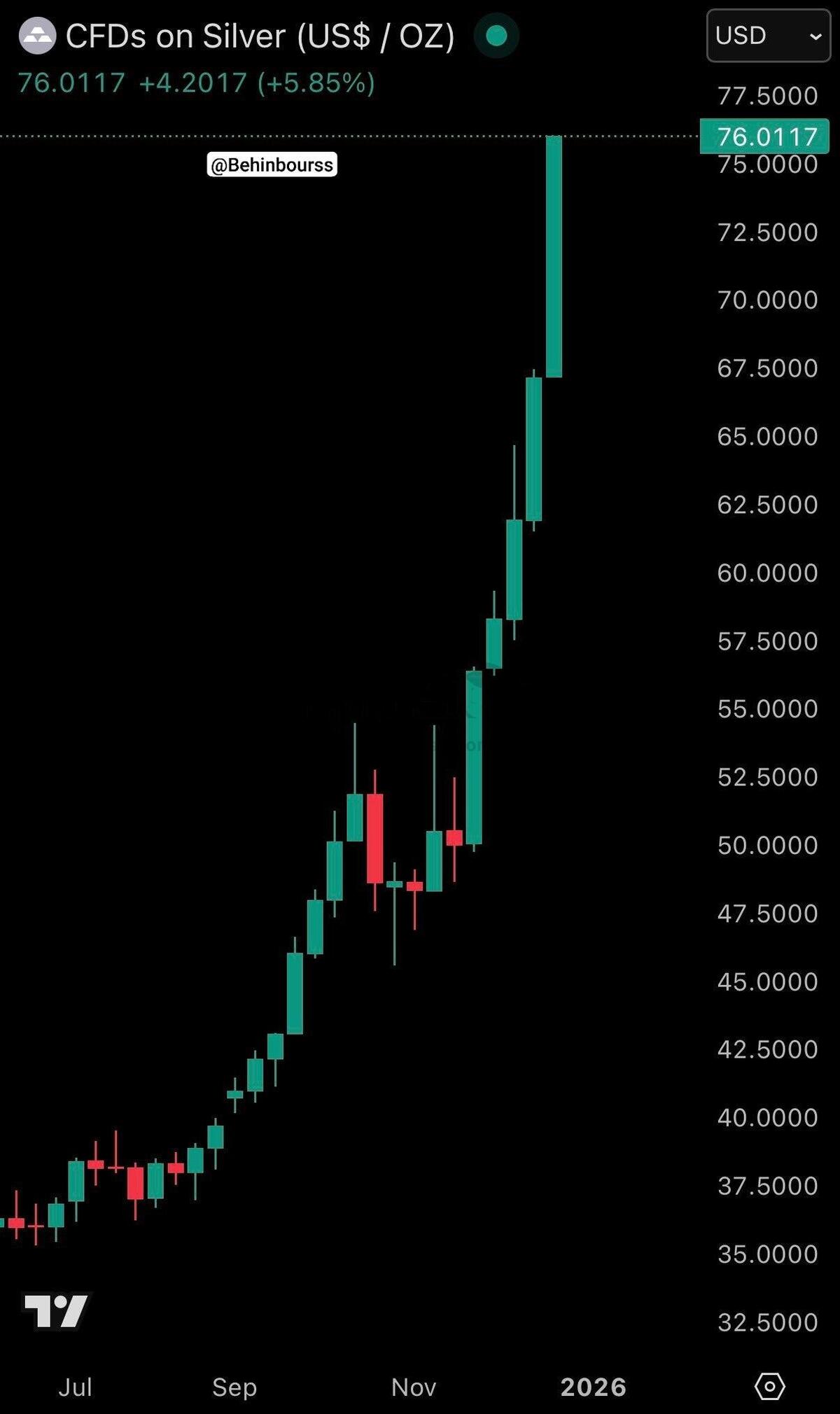The width and height of the screenshot is (840, 1414).
Task: Open the USD currency dropdown
Action: pos(768,36)
